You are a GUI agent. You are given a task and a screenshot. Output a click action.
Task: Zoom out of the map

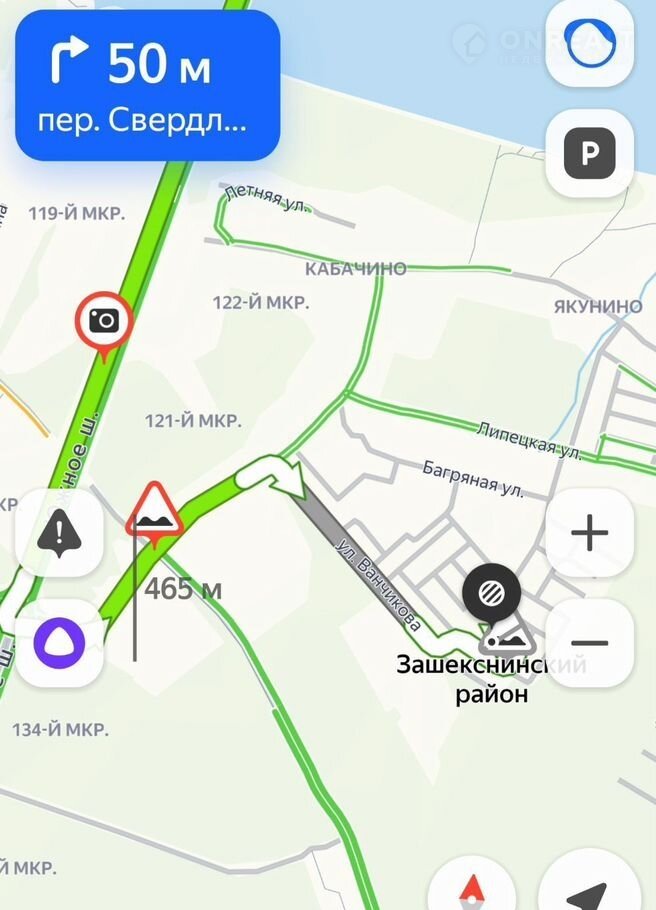(589, 643)
